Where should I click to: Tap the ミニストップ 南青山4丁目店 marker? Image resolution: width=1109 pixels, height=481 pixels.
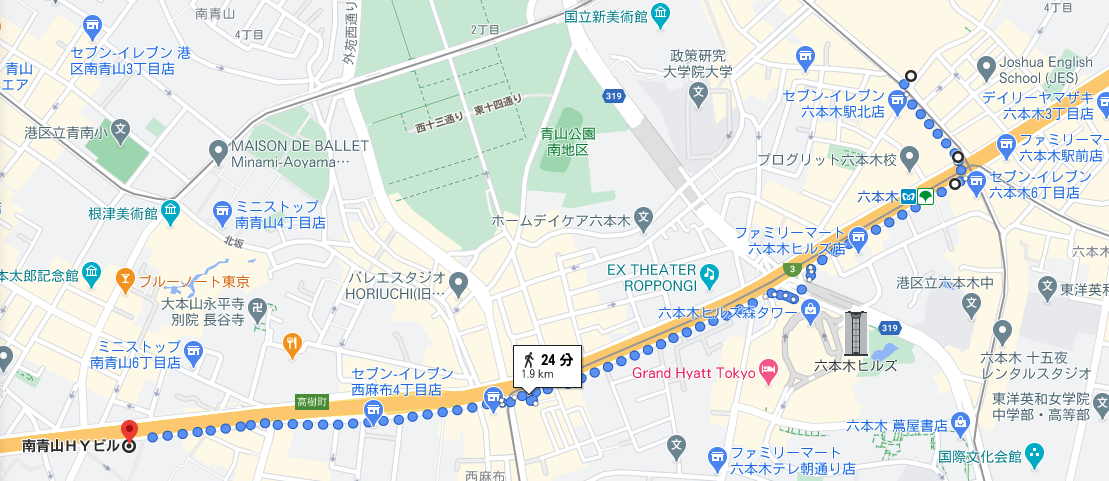pos(223,212)
